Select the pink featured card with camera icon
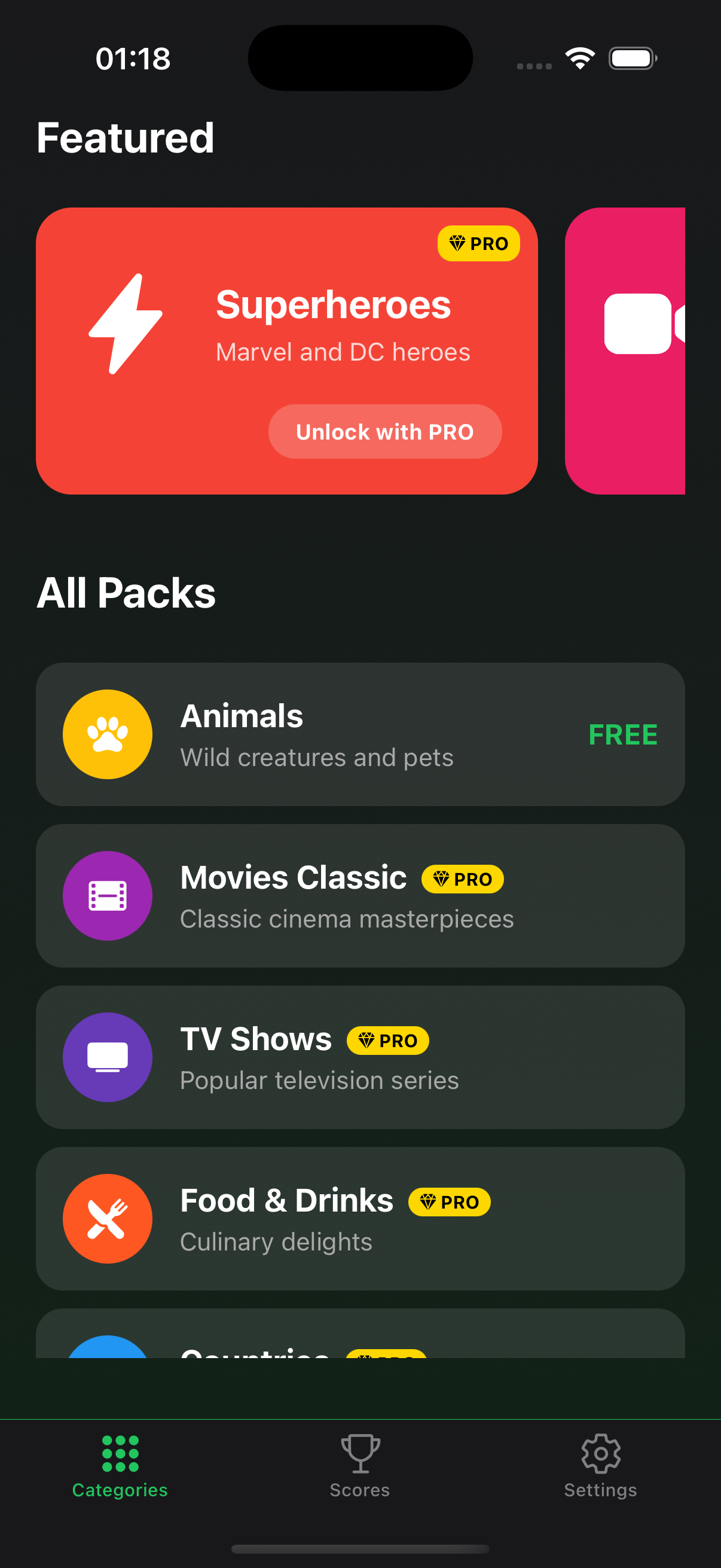 pyautogui.click(x=625, y=350)
